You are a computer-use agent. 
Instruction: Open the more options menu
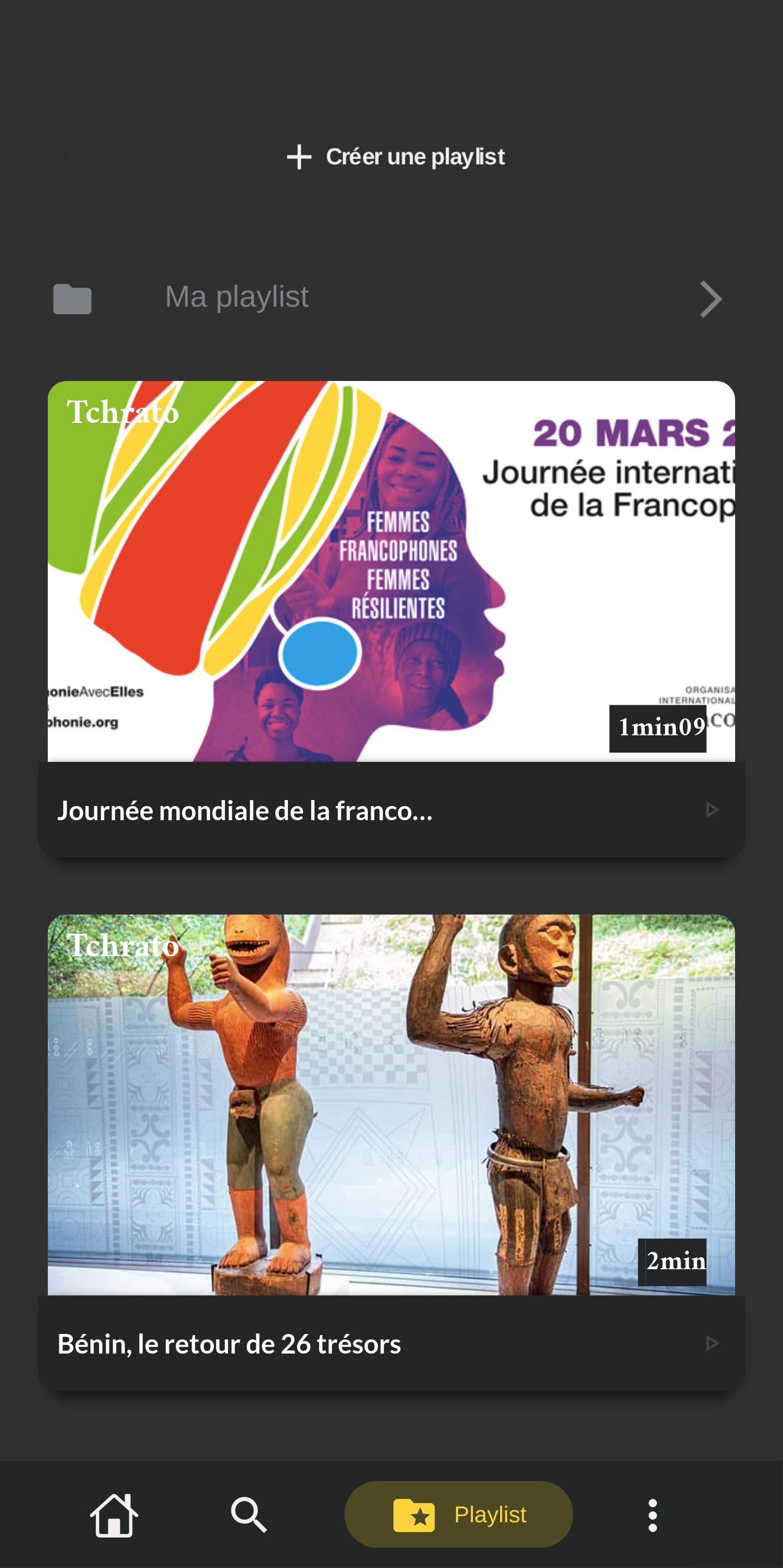click(x=652, y=1515)
